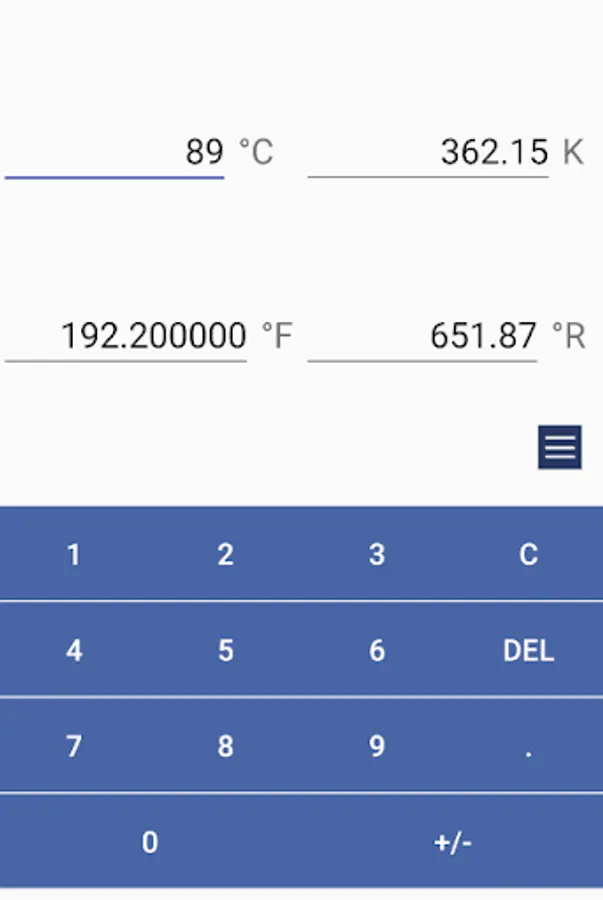Image resolution: width=603 pixels, height=900 pixels.
Task: Open the hamburger menu icon
Action: (560, 447)
